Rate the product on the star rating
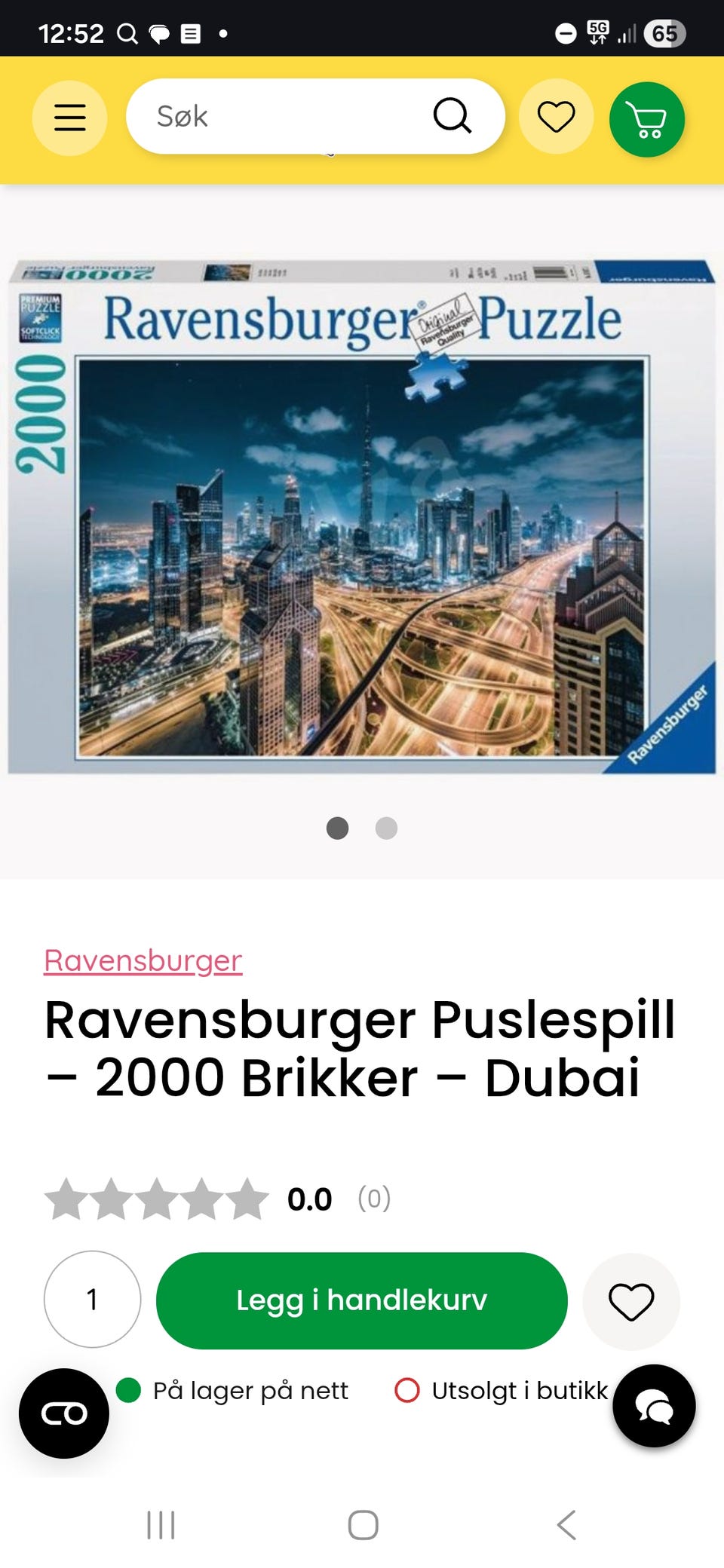This screenshot has width=724, height=1568. pyautogui.click(x=155, y=1199)
